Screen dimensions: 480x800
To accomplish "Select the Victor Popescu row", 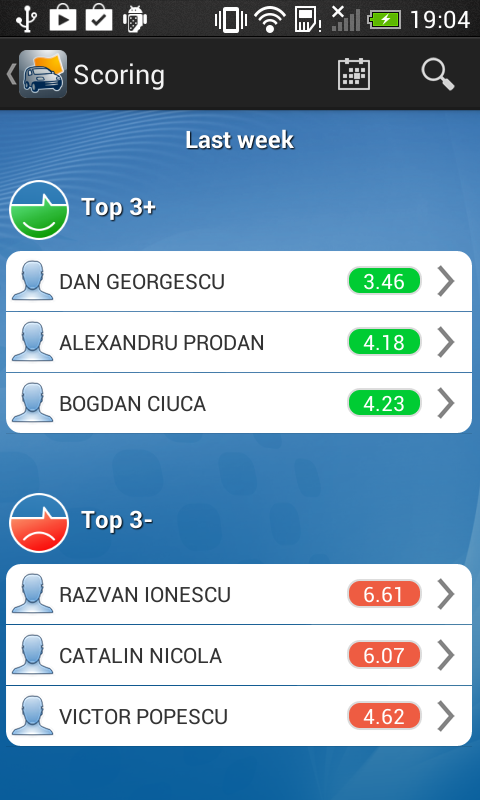I will point(239,716).
